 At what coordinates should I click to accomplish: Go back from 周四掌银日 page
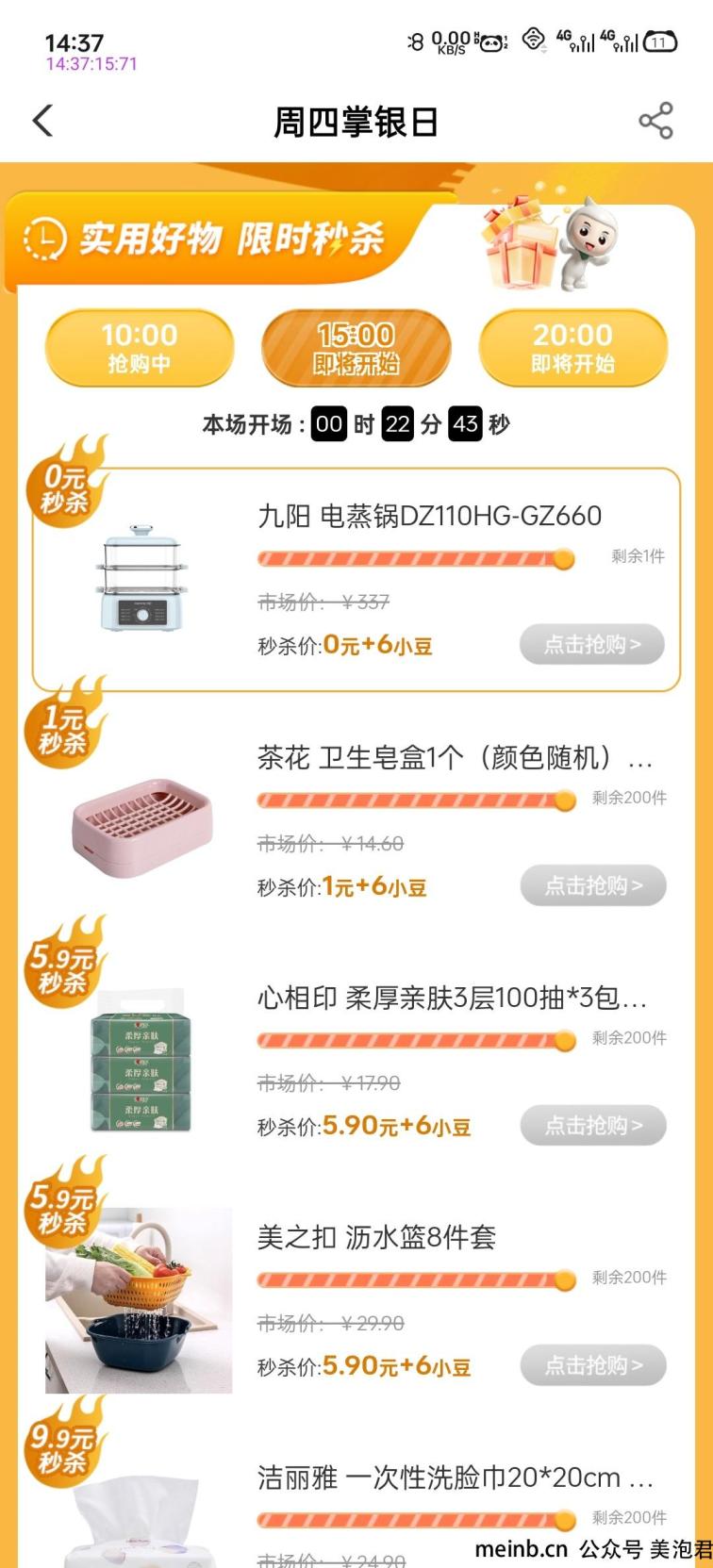tap(42, 122)
